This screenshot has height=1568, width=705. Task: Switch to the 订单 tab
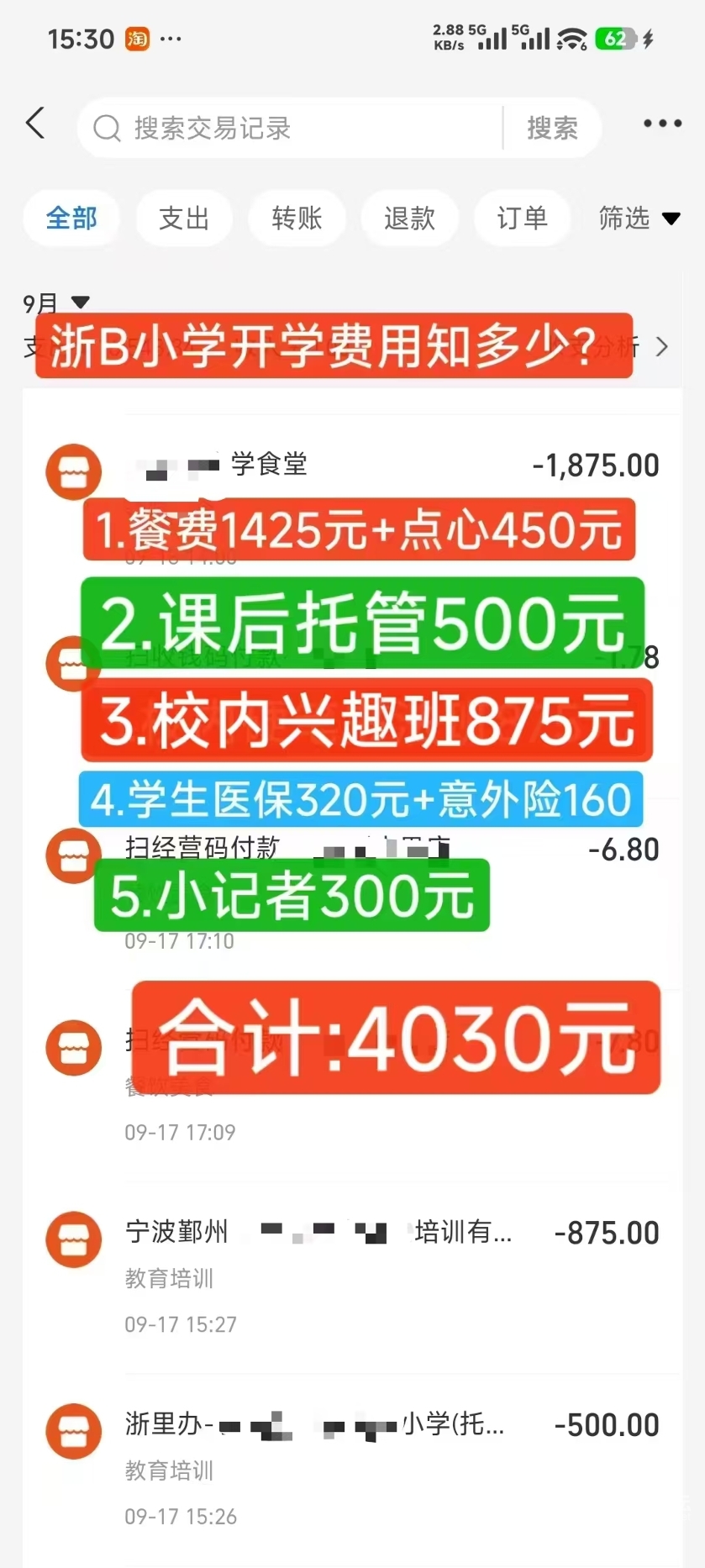click(522, 218)
